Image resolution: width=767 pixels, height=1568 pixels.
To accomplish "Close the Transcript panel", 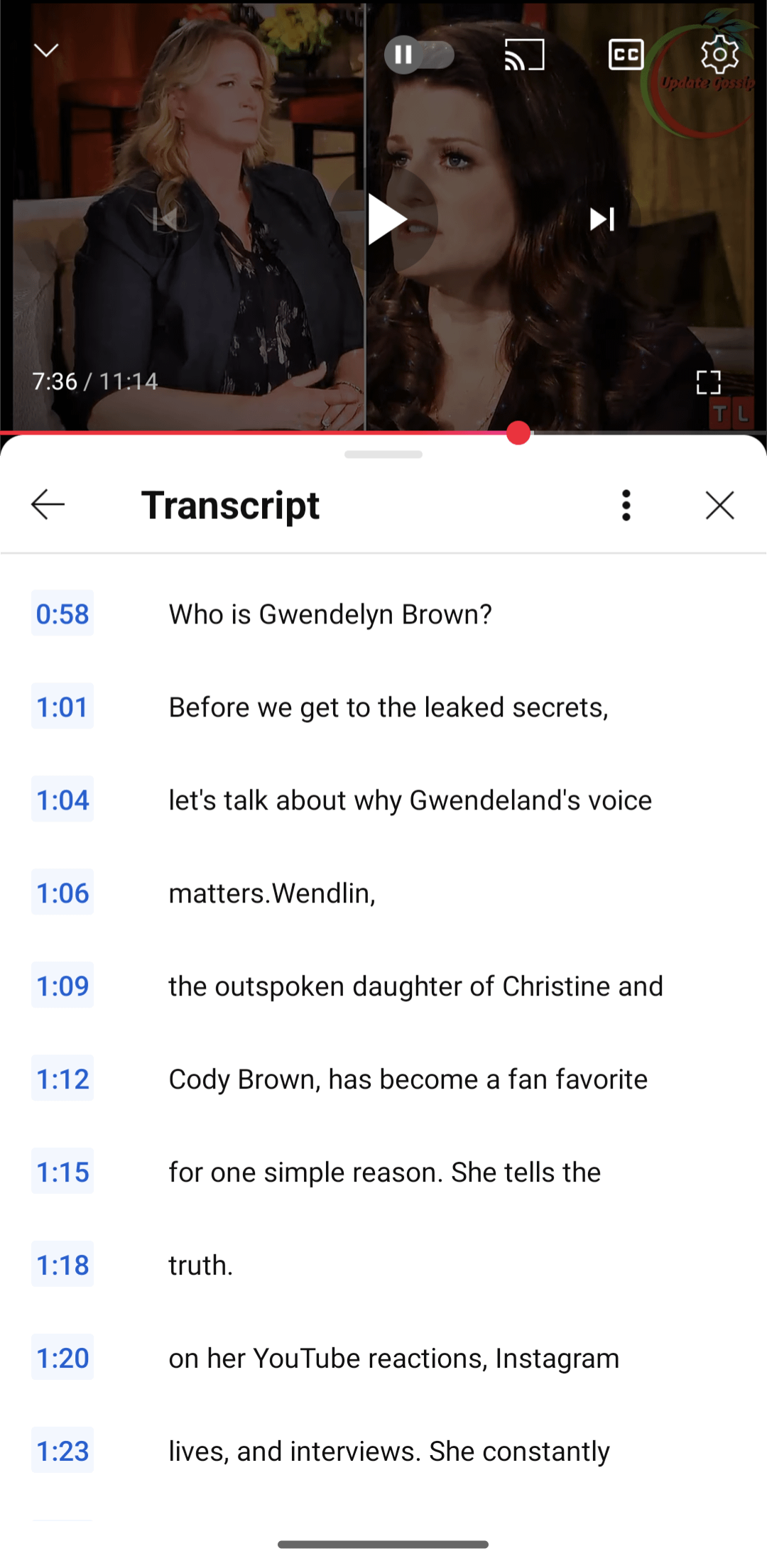I will click(x=720, y=506).
